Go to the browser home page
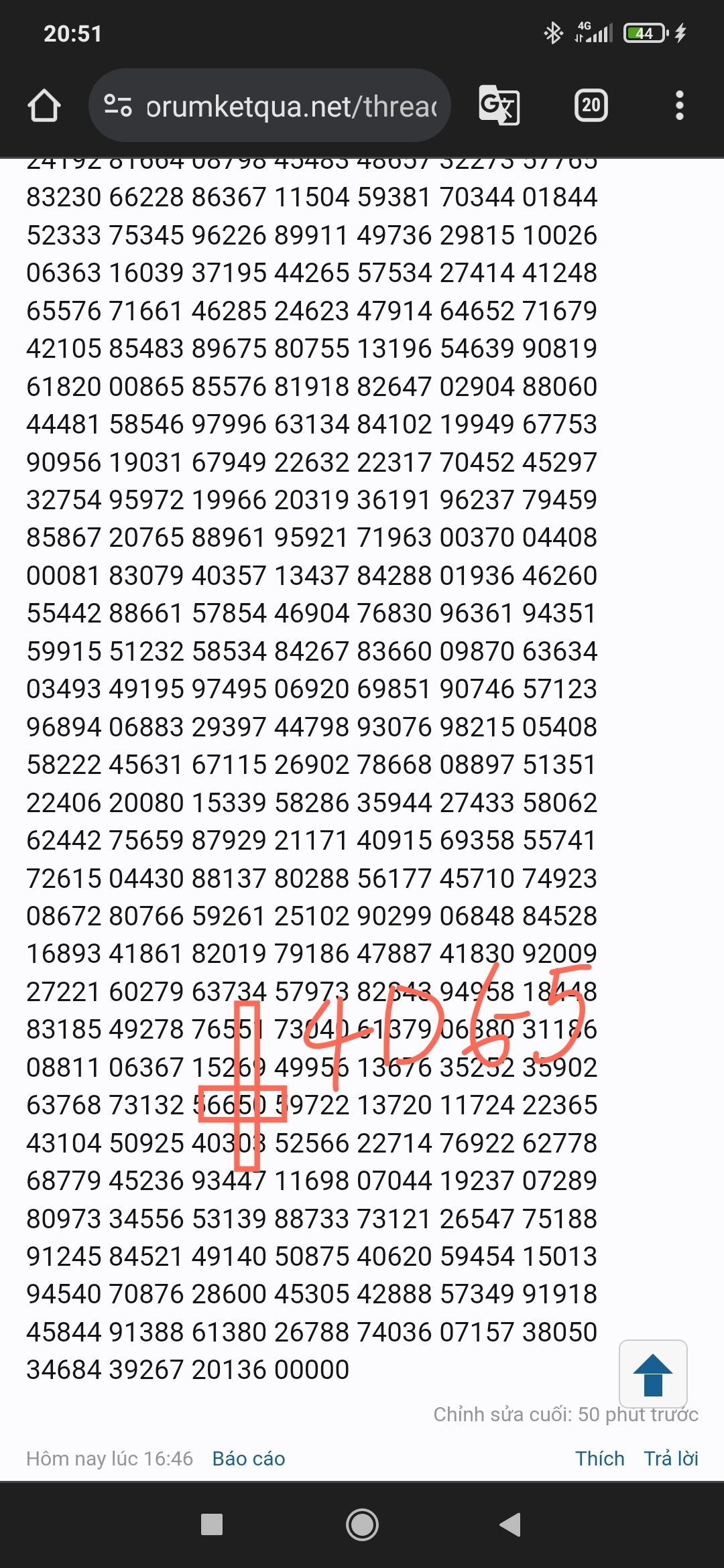The image size is (724, 1568). (44, 105)
